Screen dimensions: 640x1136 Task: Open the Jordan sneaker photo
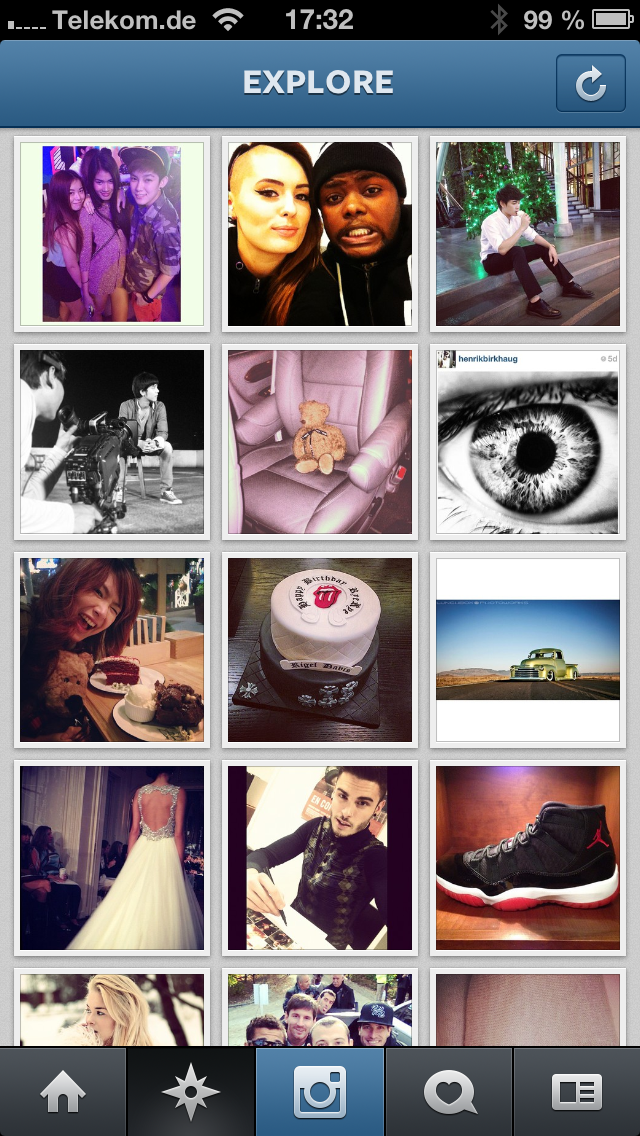point(528,858)
